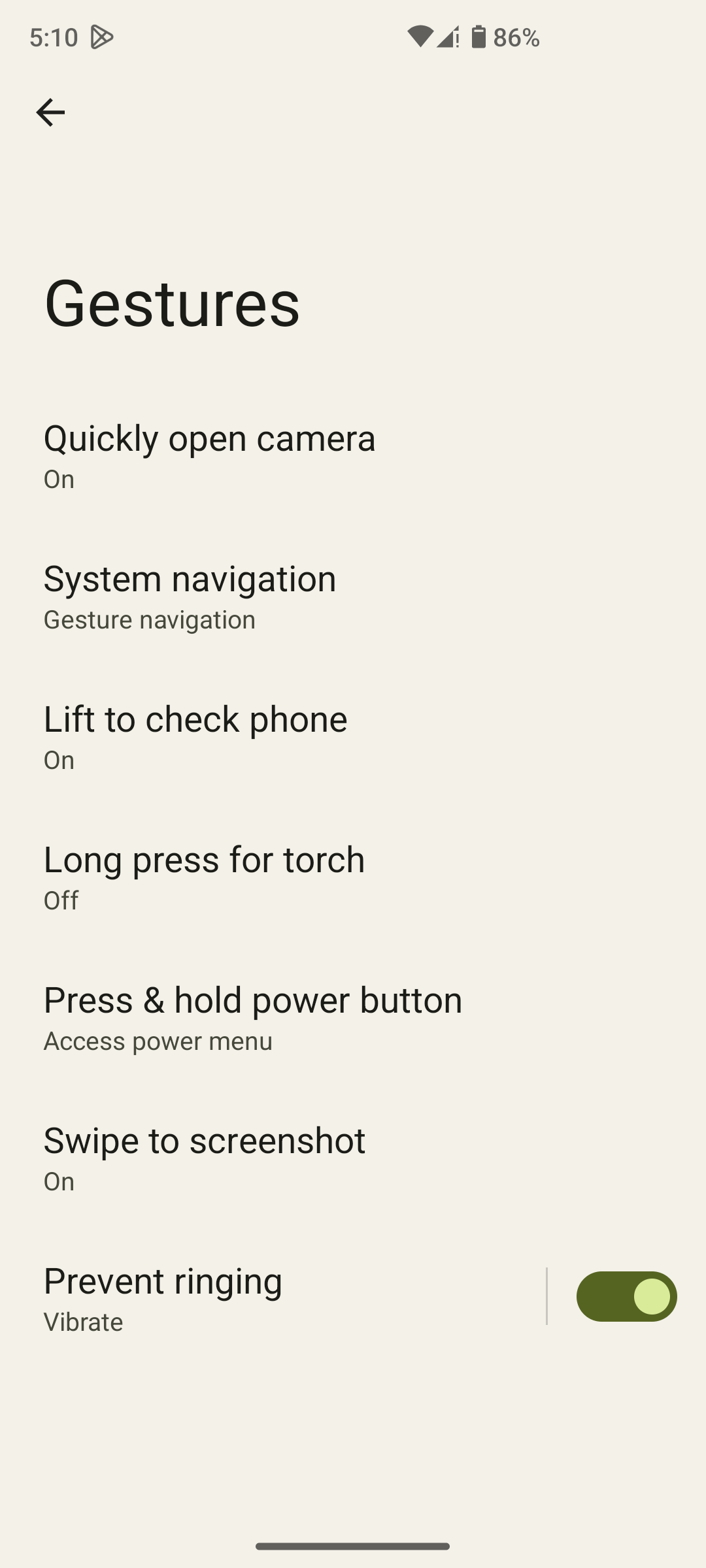Turn off the Prevent ringing switch
The height and width of the screenshot is (1568, 706).
tap(626, 1297)
